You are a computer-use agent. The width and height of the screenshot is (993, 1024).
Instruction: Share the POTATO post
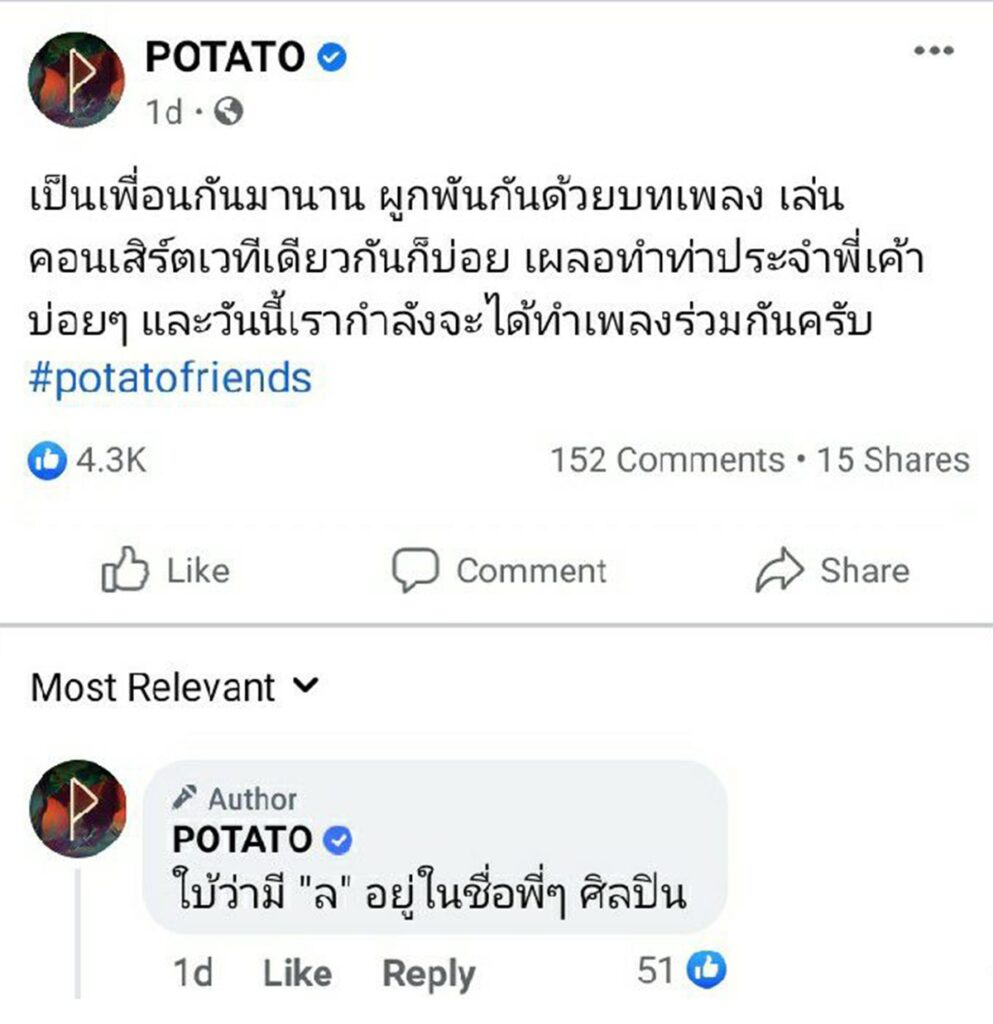click(832, 571)
